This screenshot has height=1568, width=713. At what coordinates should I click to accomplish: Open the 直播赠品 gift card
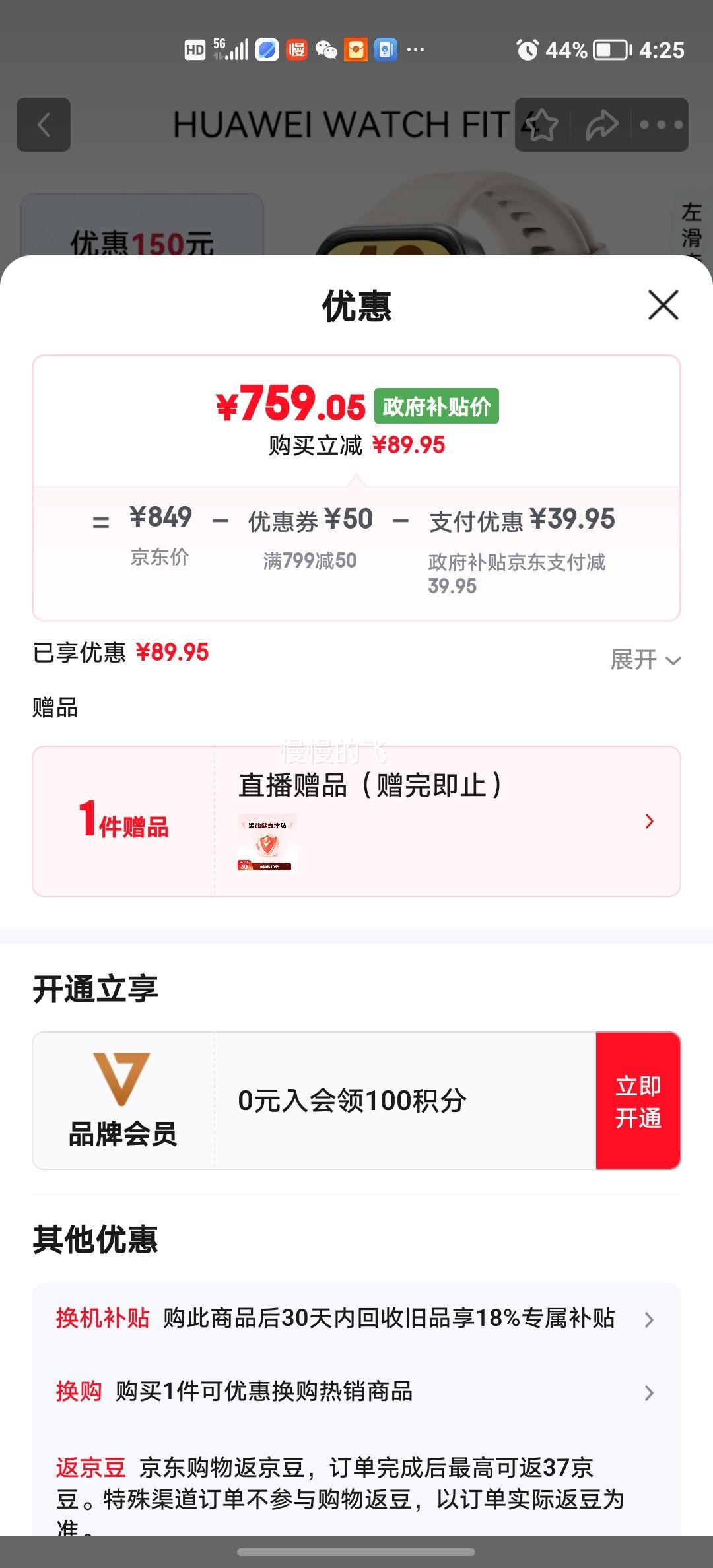[356, 821]
